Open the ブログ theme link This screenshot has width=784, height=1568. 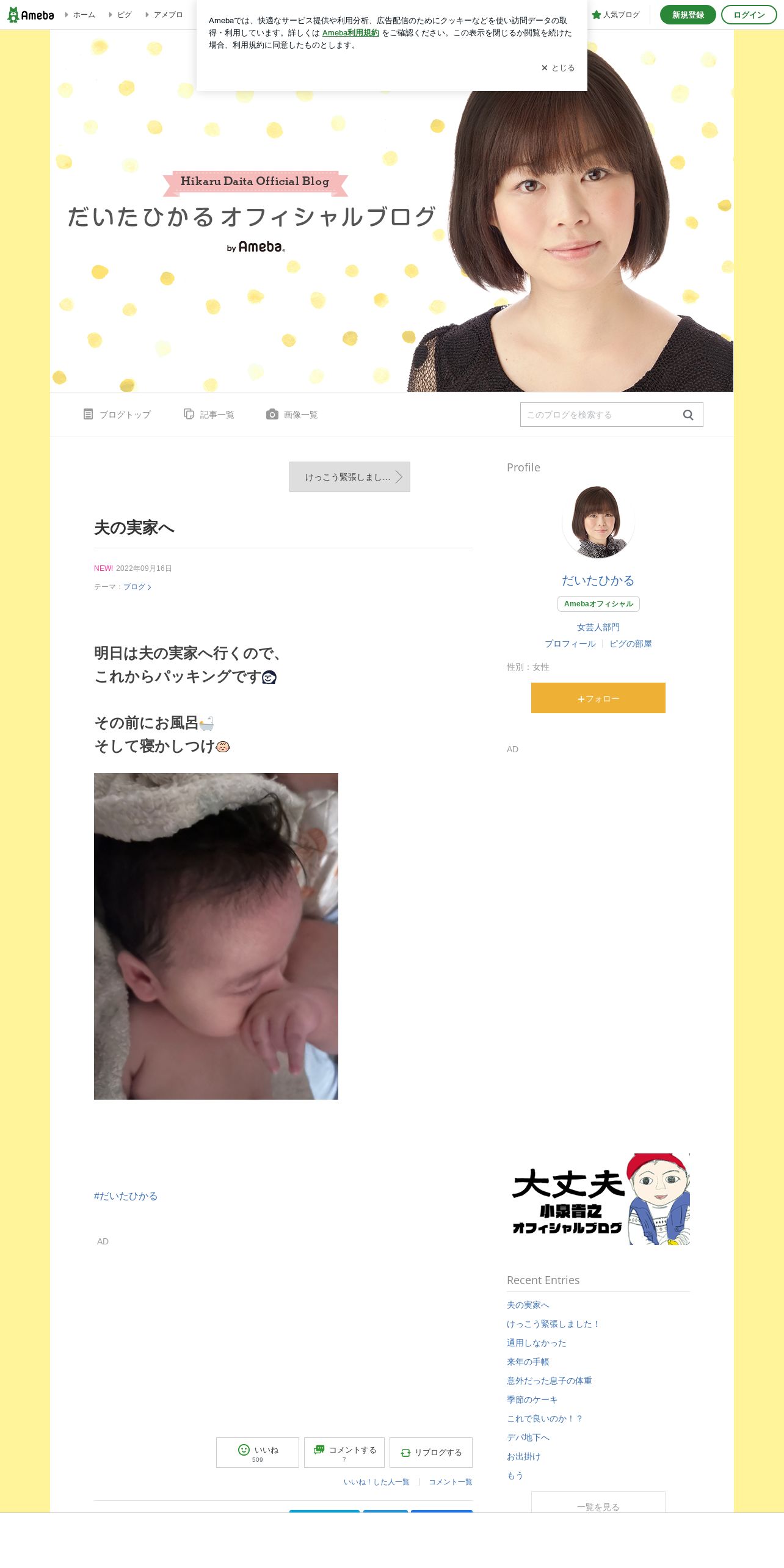pyautogui.click(x=137, y=587)
